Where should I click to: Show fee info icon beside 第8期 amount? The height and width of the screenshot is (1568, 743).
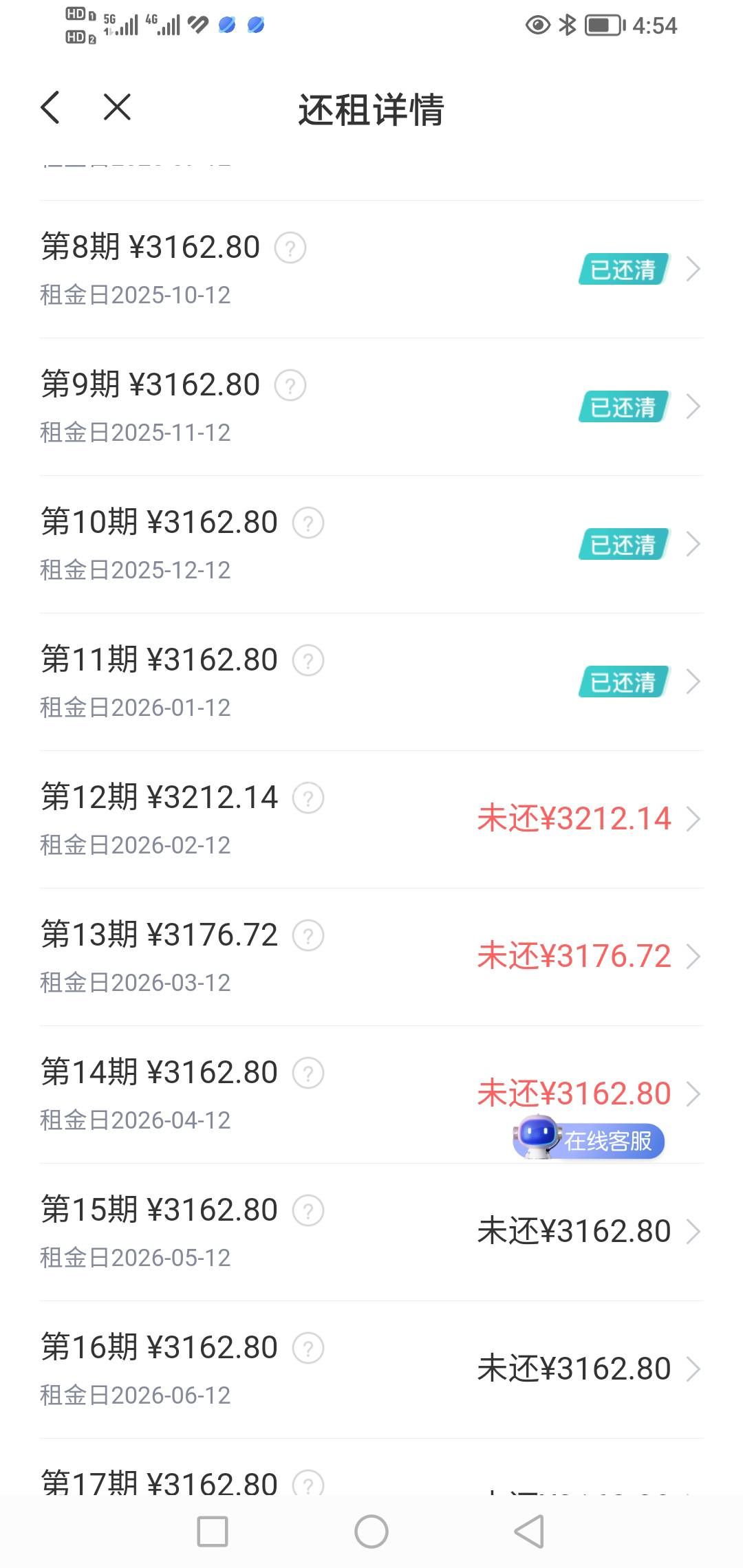[290, 248]
